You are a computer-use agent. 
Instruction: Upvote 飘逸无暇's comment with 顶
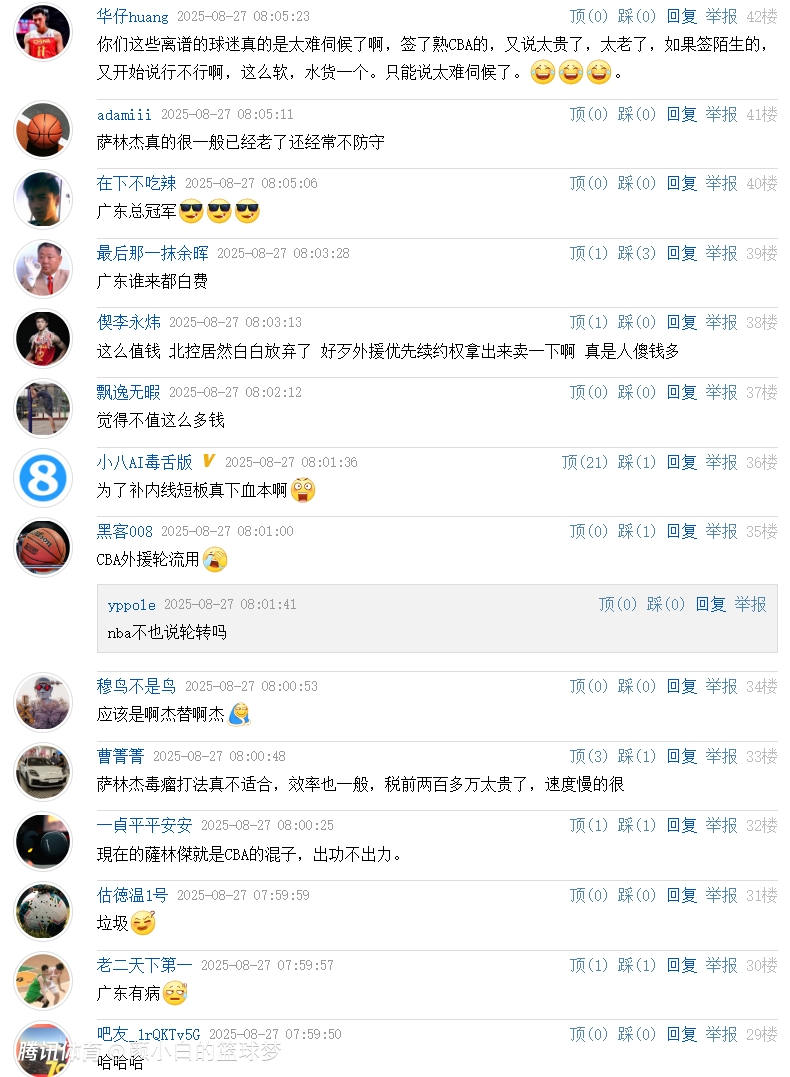click(x=588, y=392)
